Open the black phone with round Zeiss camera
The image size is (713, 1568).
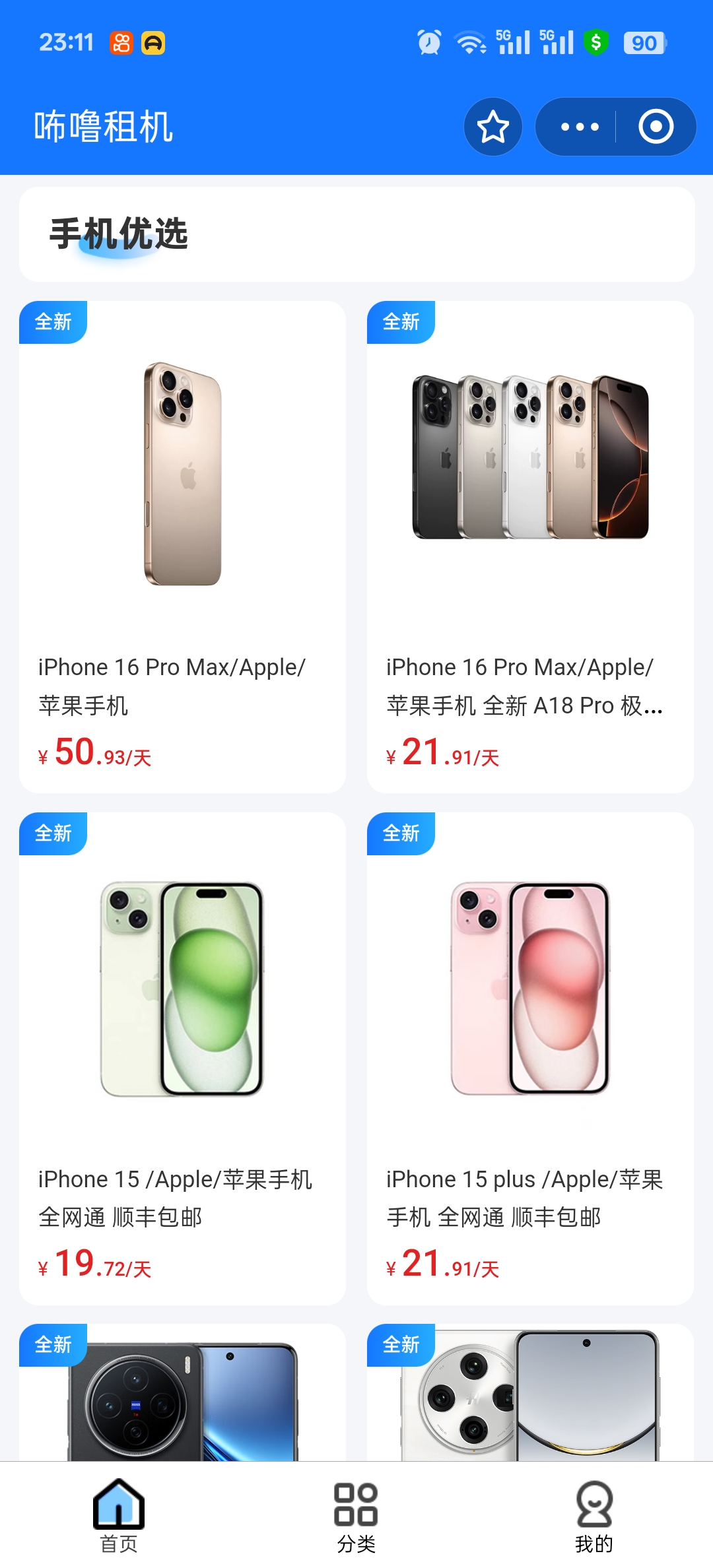tap(182, 1392)
